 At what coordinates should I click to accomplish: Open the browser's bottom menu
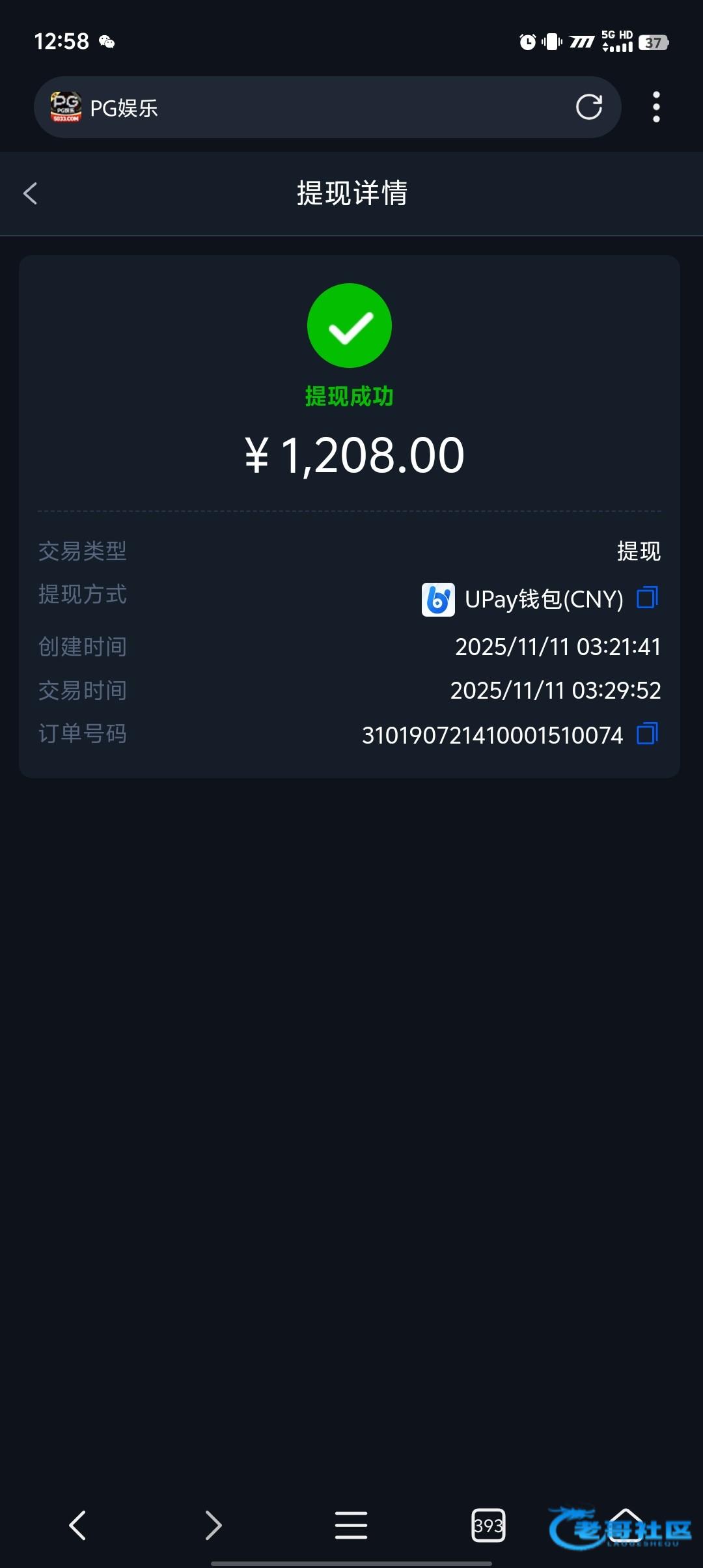tap(351, 1525)
